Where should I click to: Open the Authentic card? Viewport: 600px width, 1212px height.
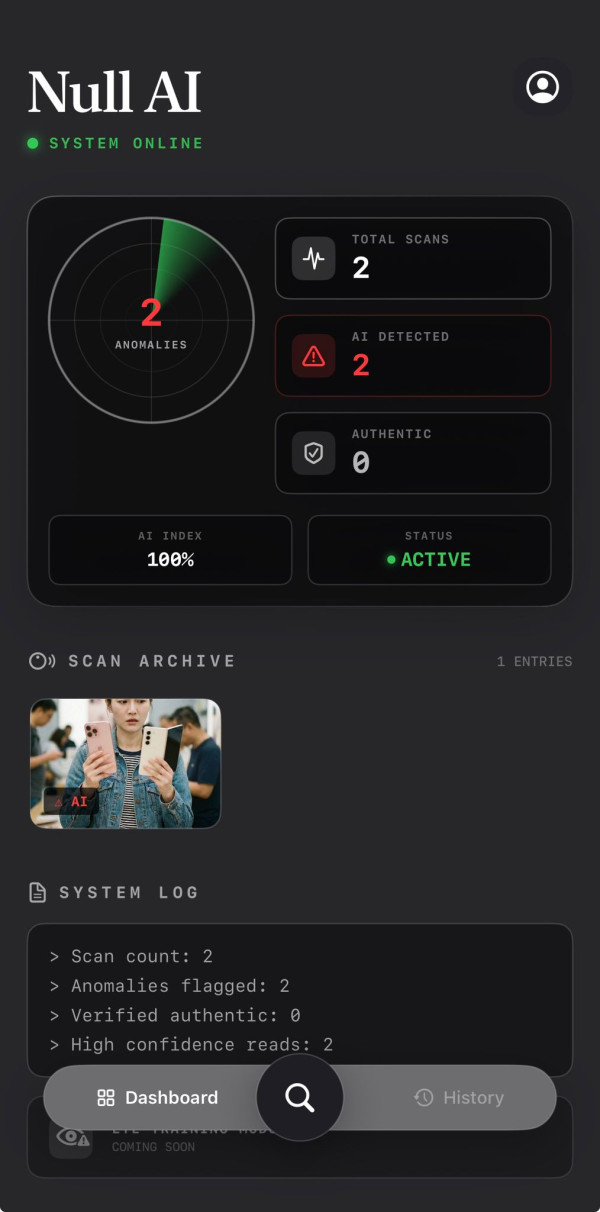click(412, 453)
